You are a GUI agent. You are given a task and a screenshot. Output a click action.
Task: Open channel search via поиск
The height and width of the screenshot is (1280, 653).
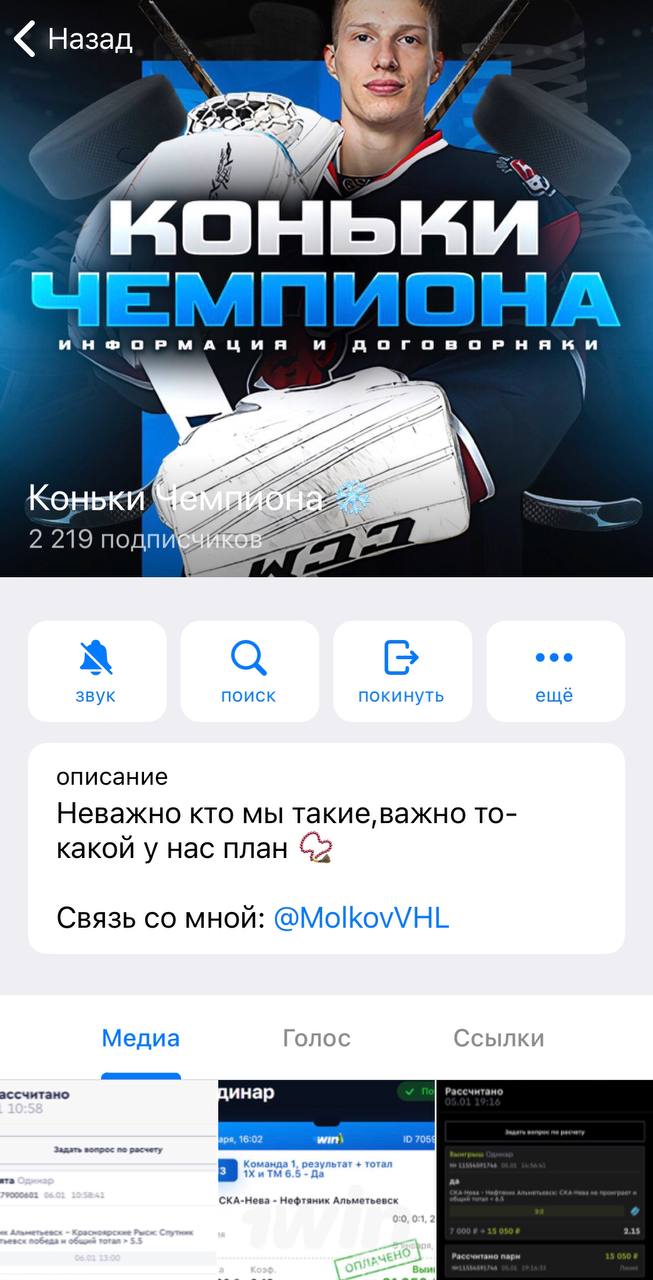[248, 671]
